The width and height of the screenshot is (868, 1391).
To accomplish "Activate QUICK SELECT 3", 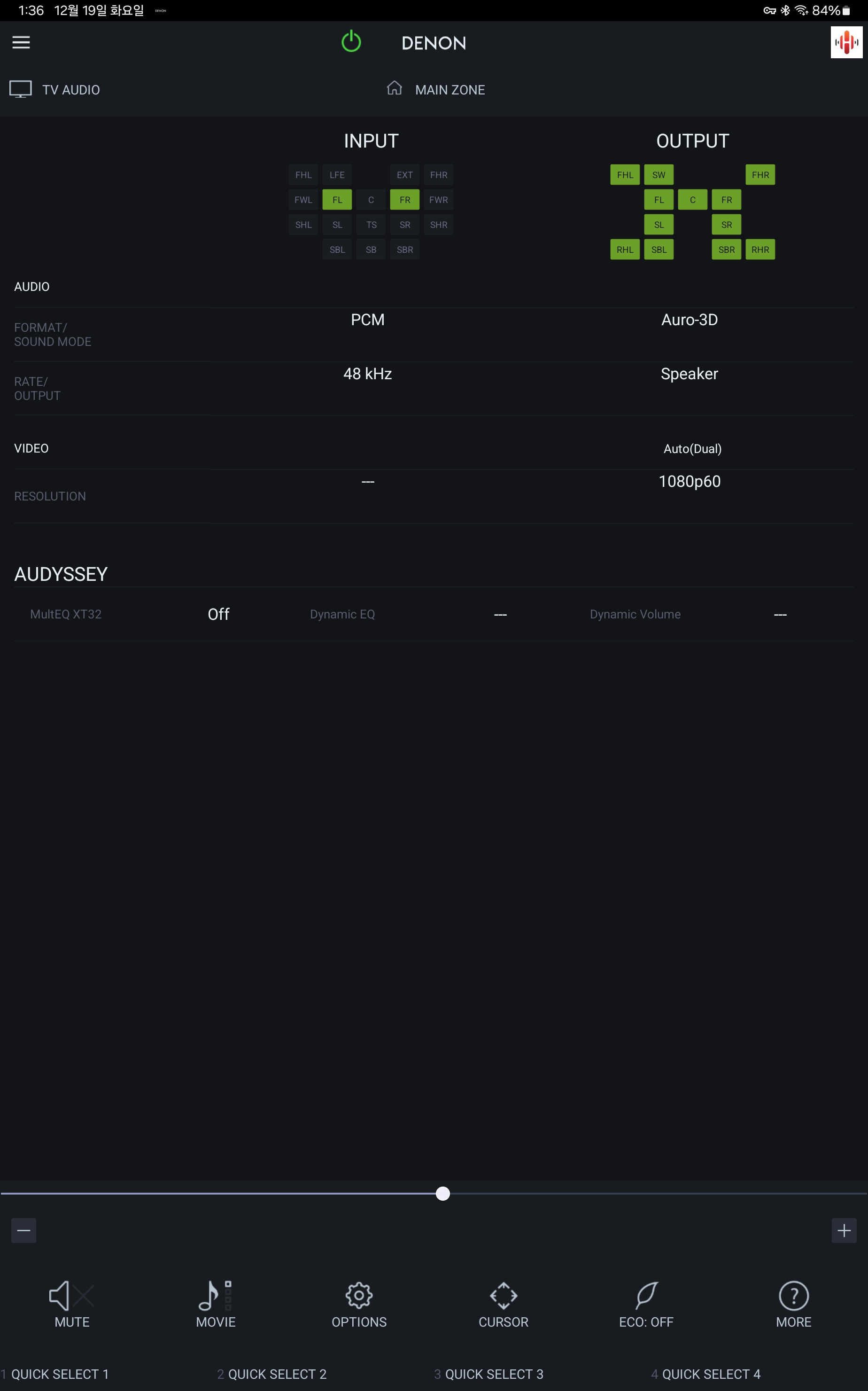I will 489,1374.
